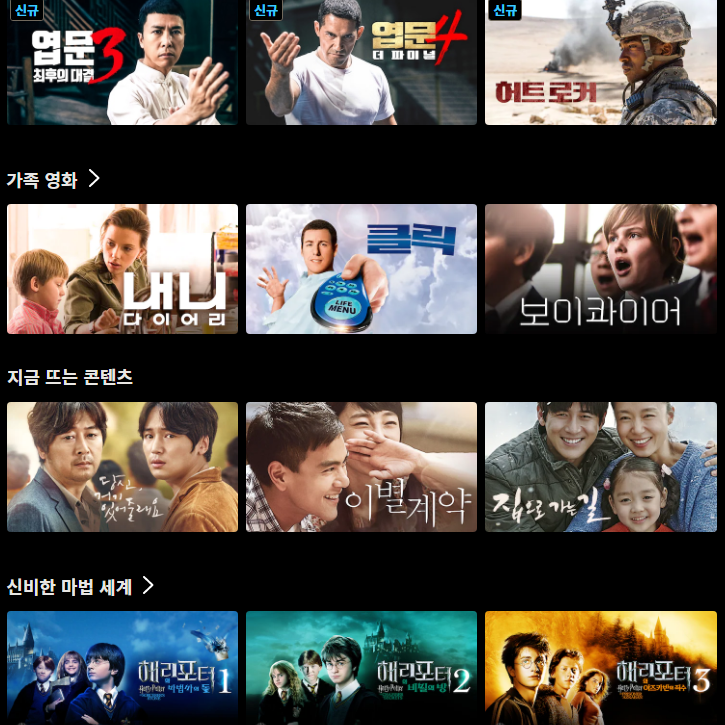Open the 엽문 4 더 파이널 movie
Screen dimensions: 725x725
point(361,62)
